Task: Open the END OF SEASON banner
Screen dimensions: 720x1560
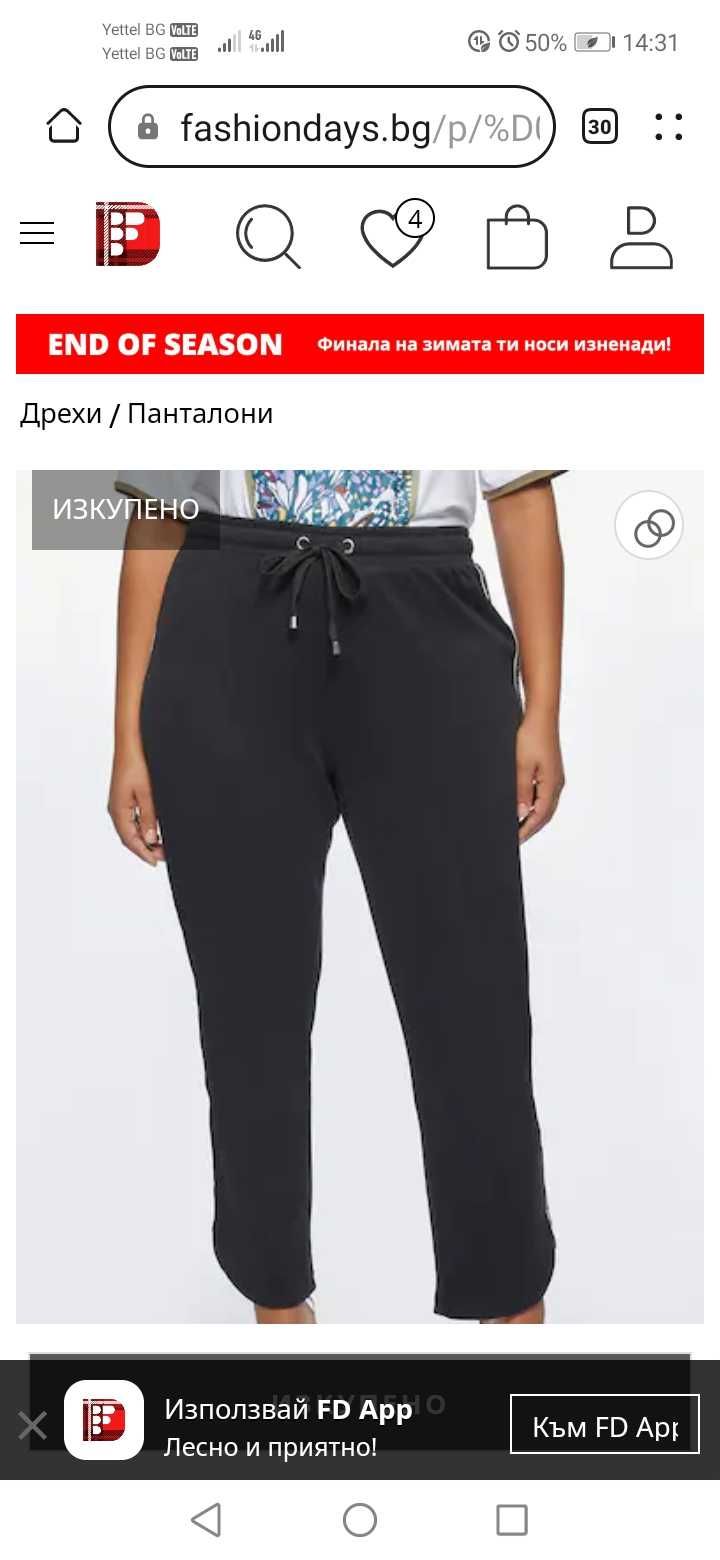Action: (360, 344)
